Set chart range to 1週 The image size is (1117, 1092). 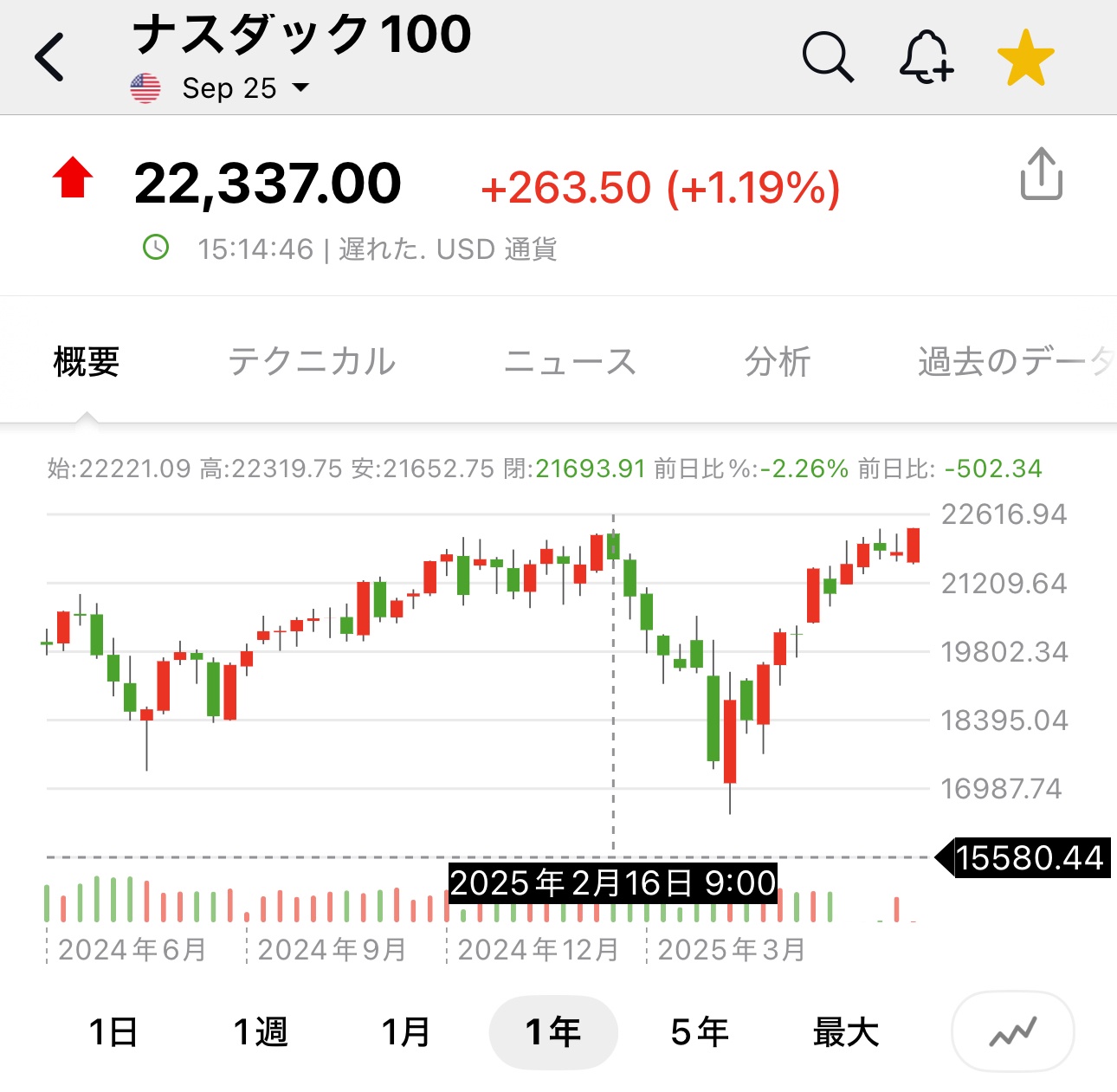click(x=260, y=1031)
